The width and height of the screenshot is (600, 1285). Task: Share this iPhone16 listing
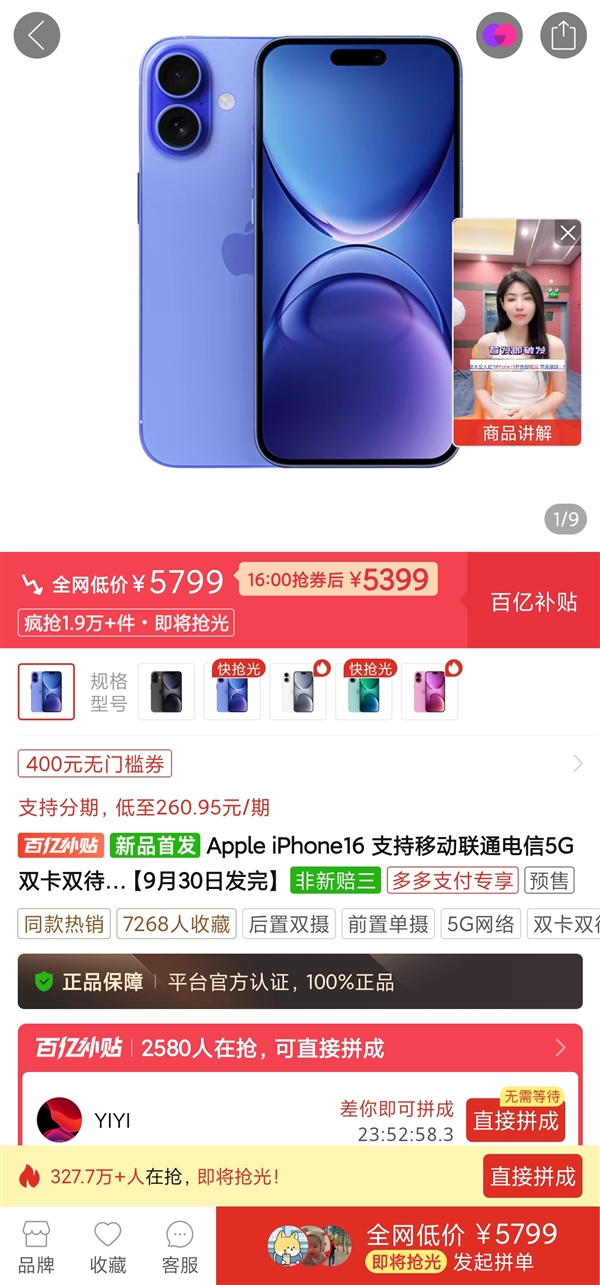coord(563,35)
